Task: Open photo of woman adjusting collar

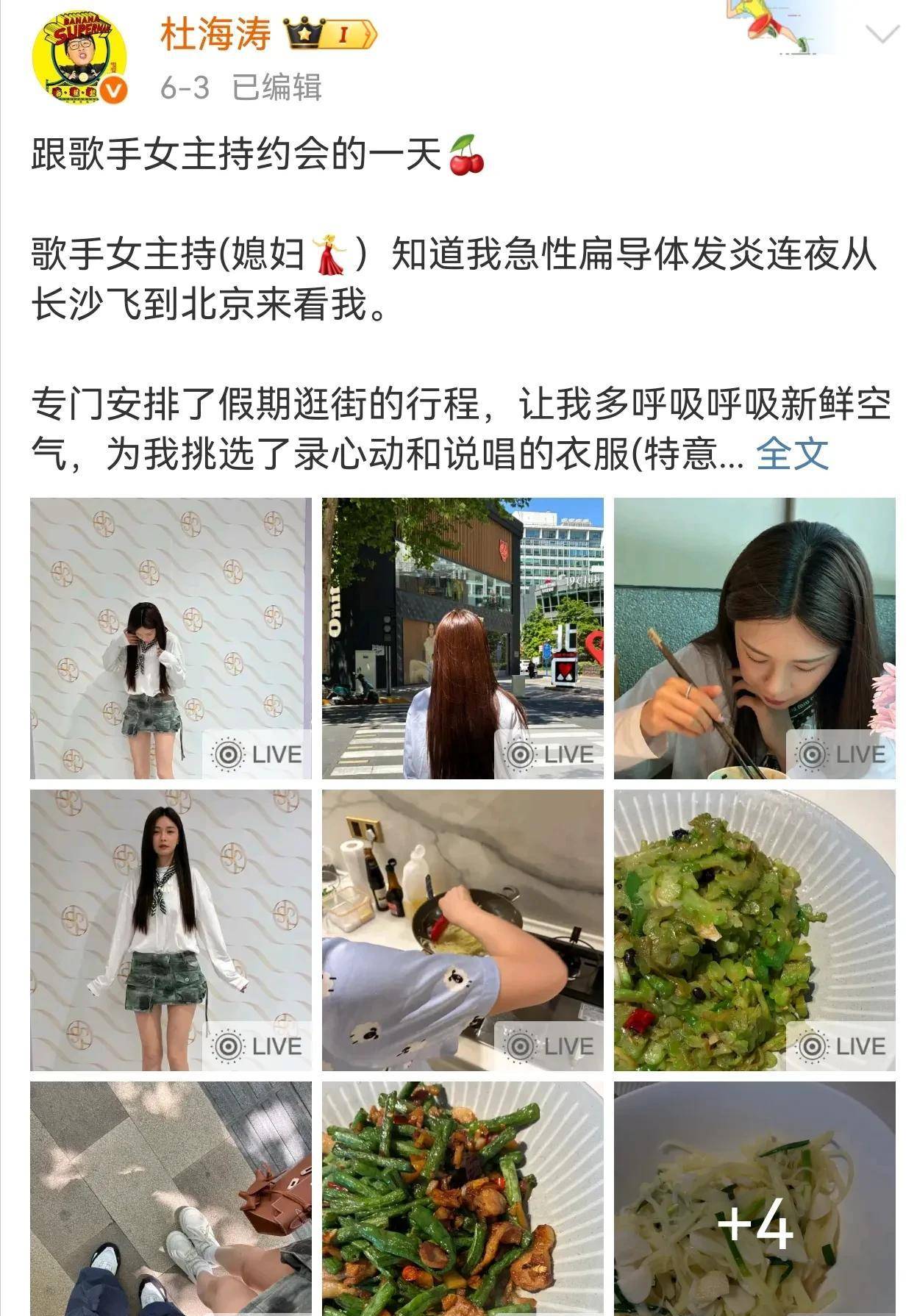Action: pyautogui.click(x=171, y=638)
